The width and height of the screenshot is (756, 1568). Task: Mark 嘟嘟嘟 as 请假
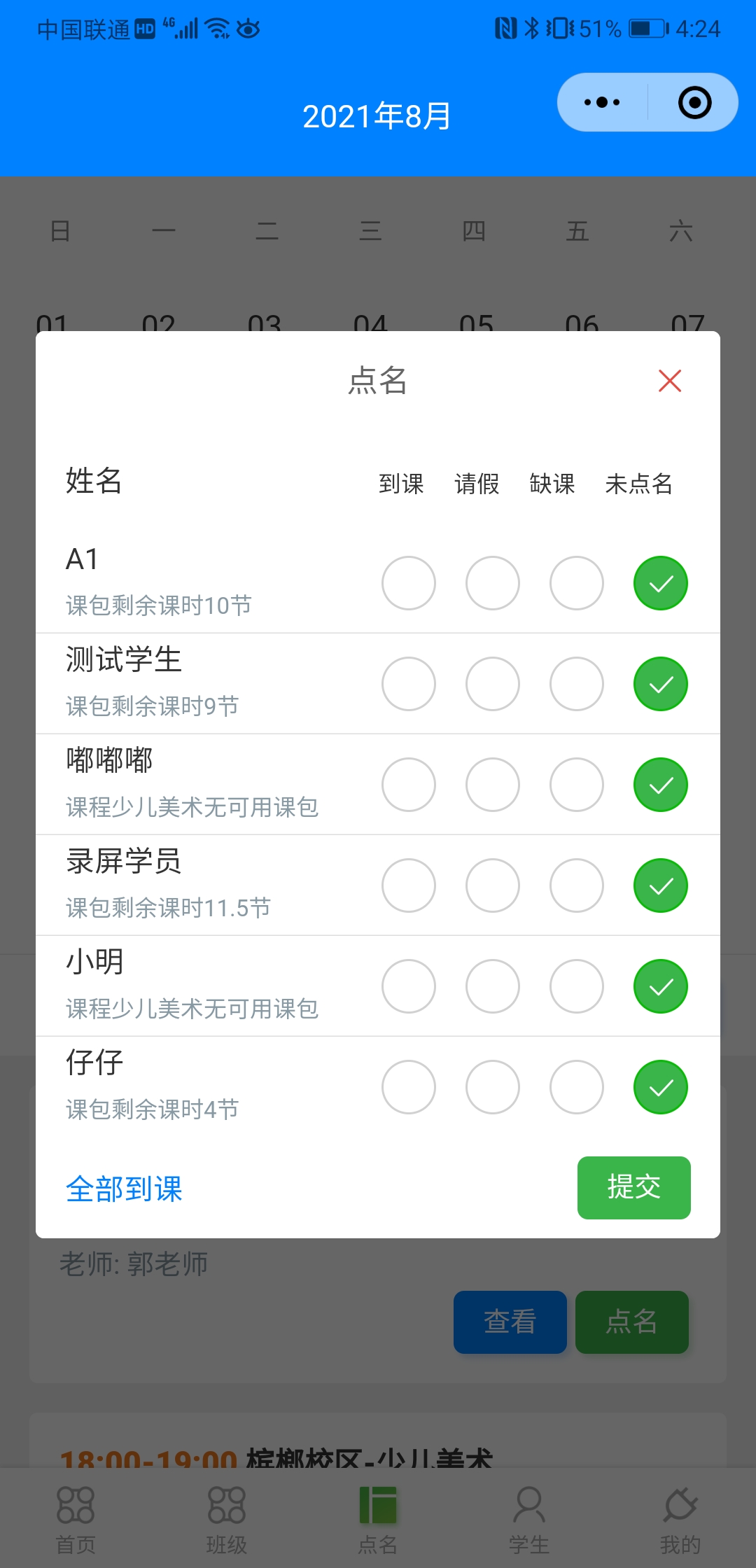coord(493,785)
